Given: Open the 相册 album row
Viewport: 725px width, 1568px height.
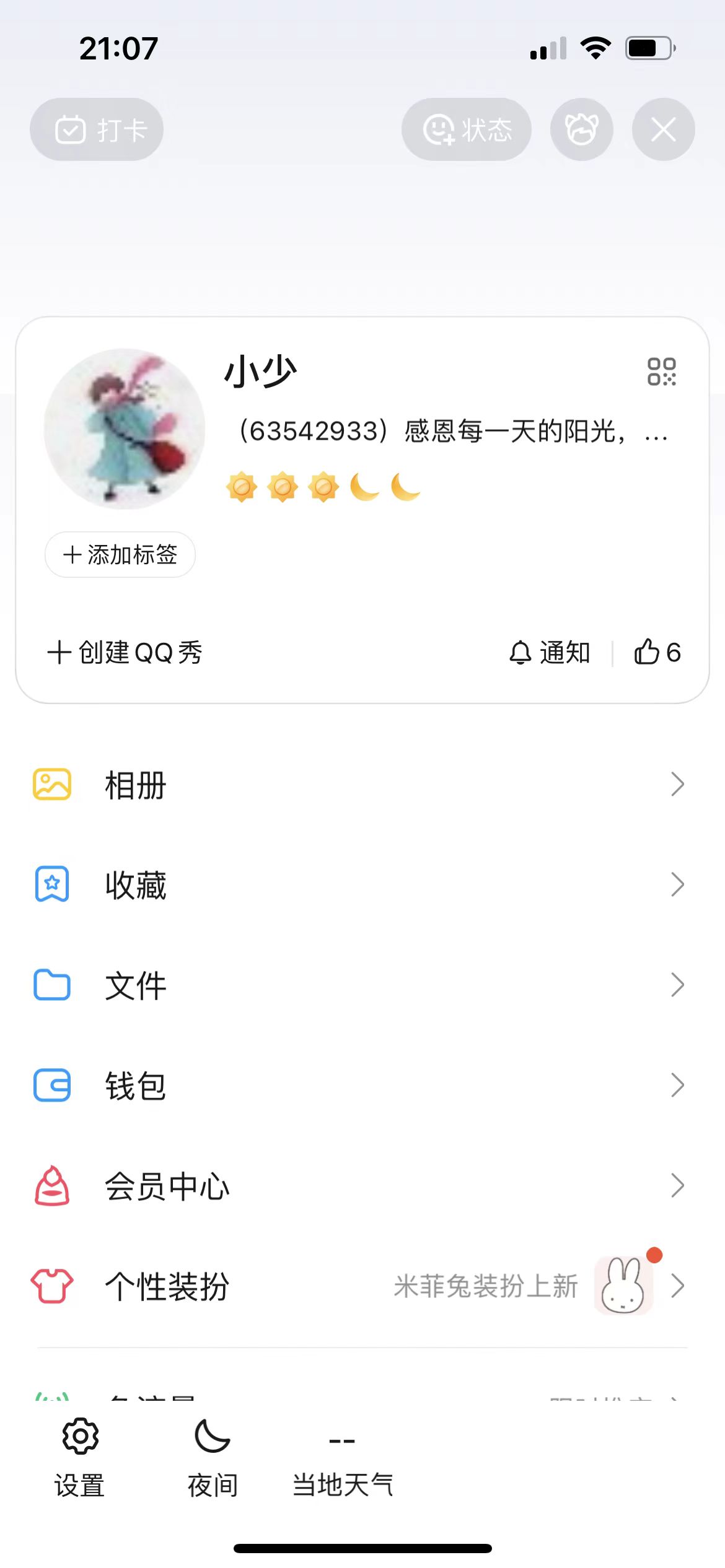Looking at the screenshot, I should 359,785.
